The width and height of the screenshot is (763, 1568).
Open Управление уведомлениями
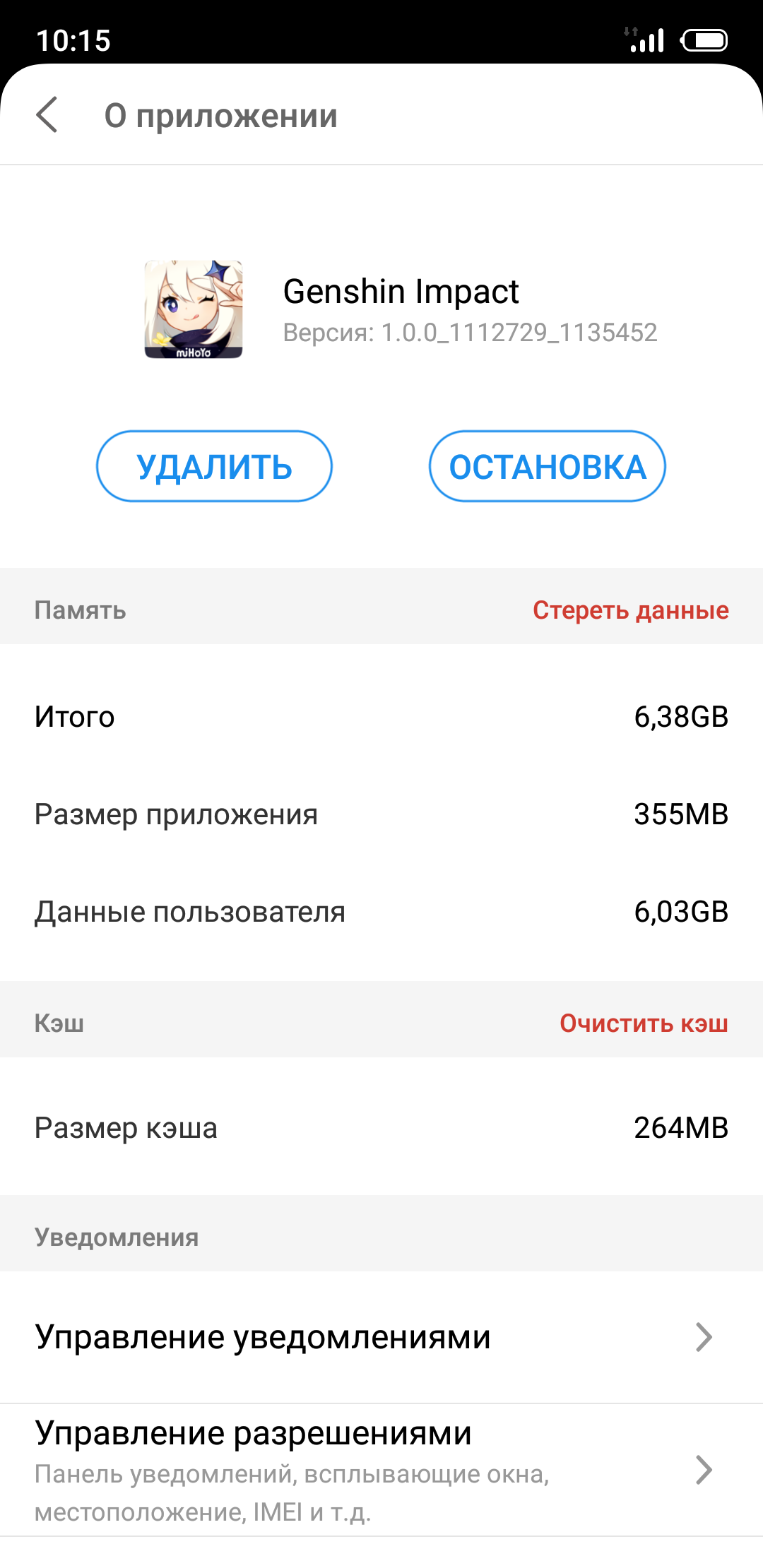coord(381,1337)
